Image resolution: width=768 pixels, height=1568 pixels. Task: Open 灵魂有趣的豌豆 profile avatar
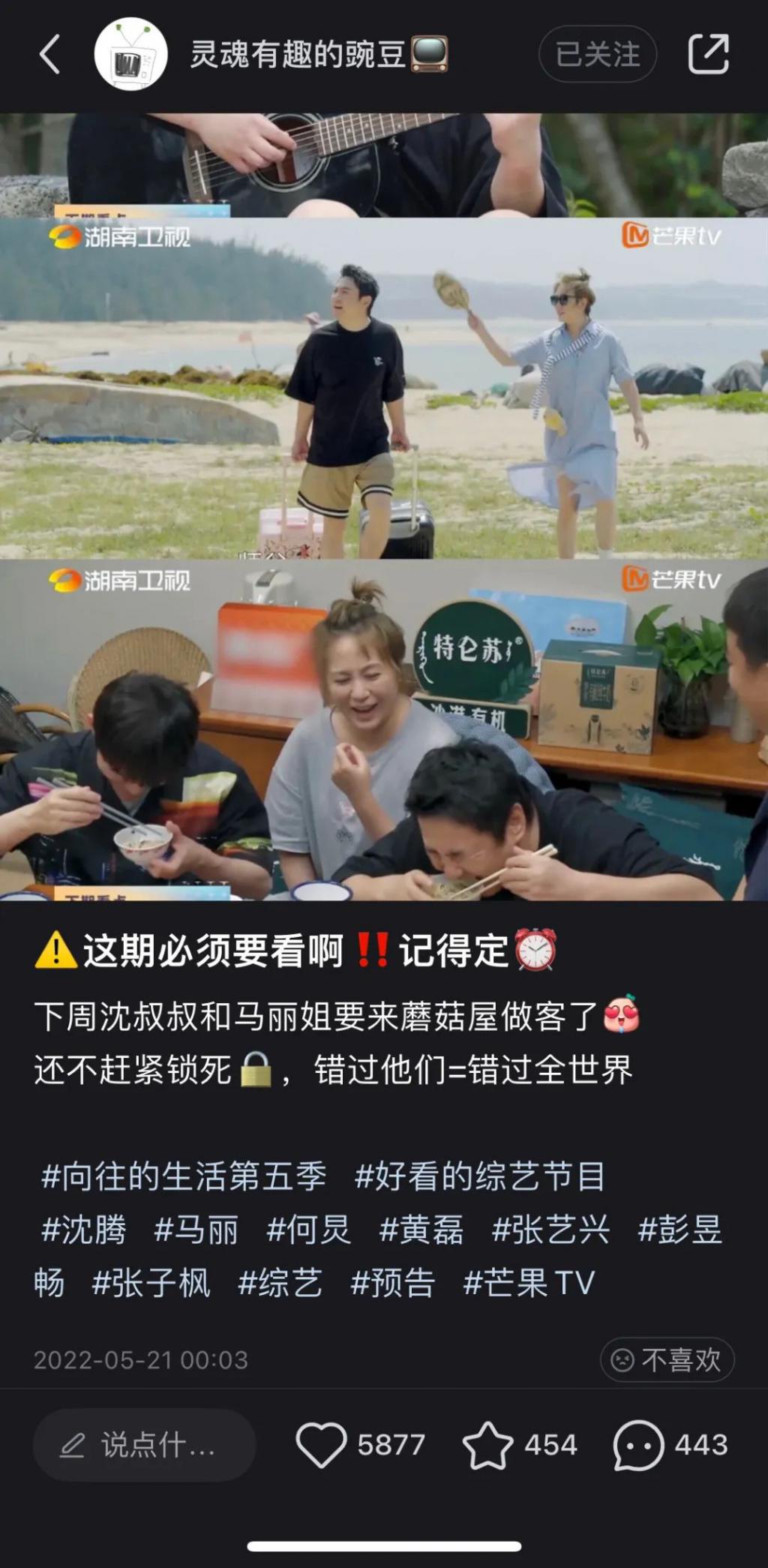(131, 55)
